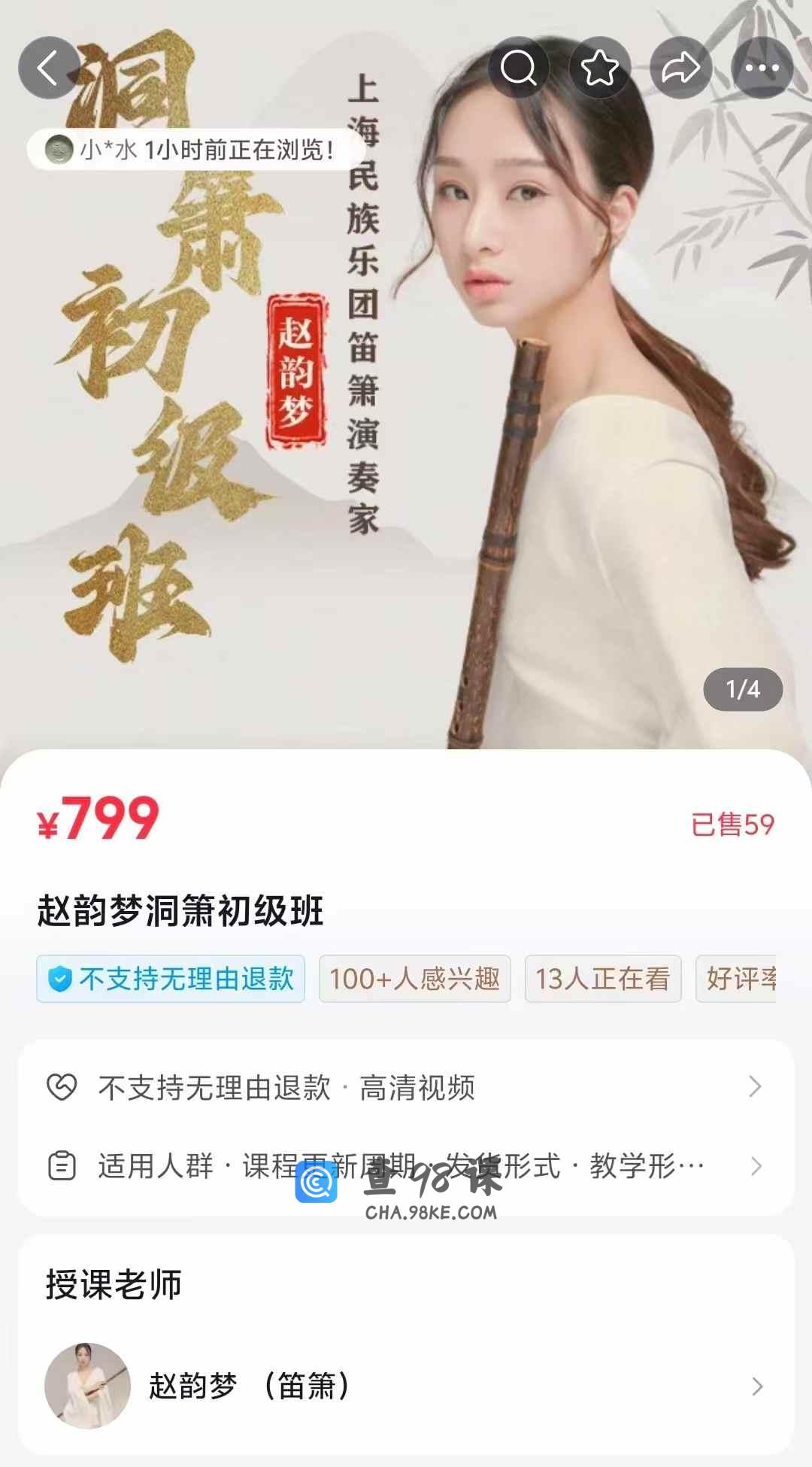Tap the 1/4 image page indicator

tap(743, 689)
